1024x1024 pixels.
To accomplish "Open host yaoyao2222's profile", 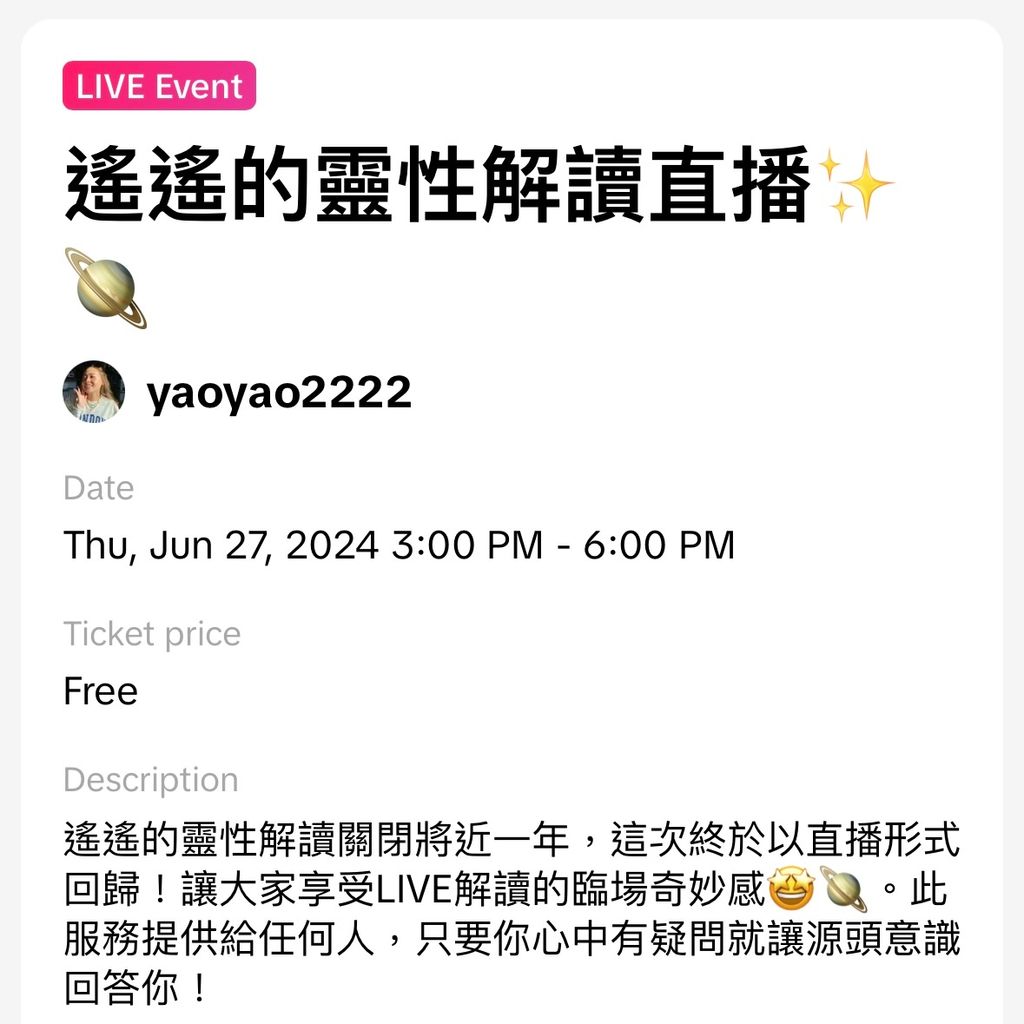I will [x=279, y=393].
